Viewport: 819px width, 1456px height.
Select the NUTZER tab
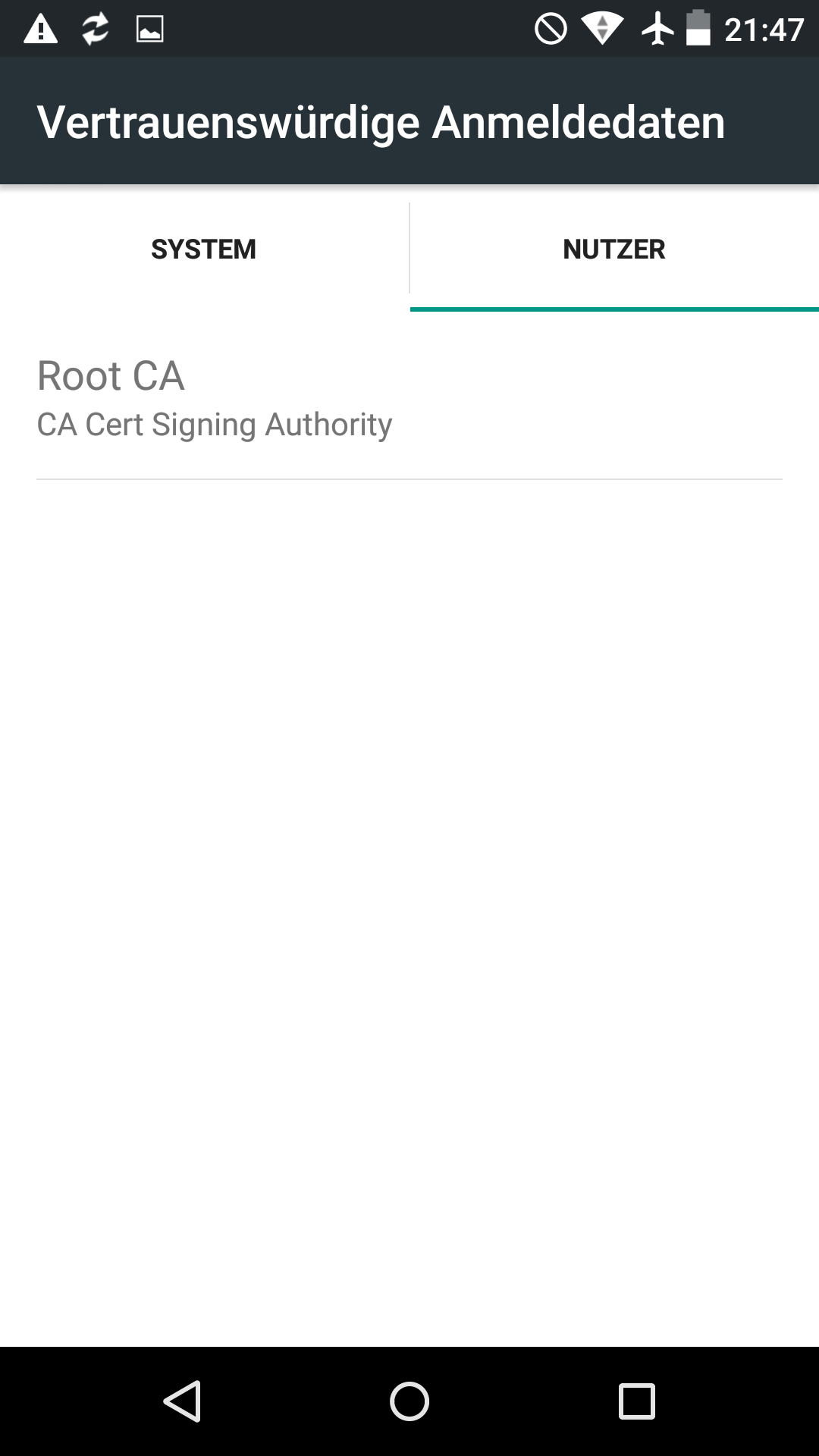click(613, 249)
